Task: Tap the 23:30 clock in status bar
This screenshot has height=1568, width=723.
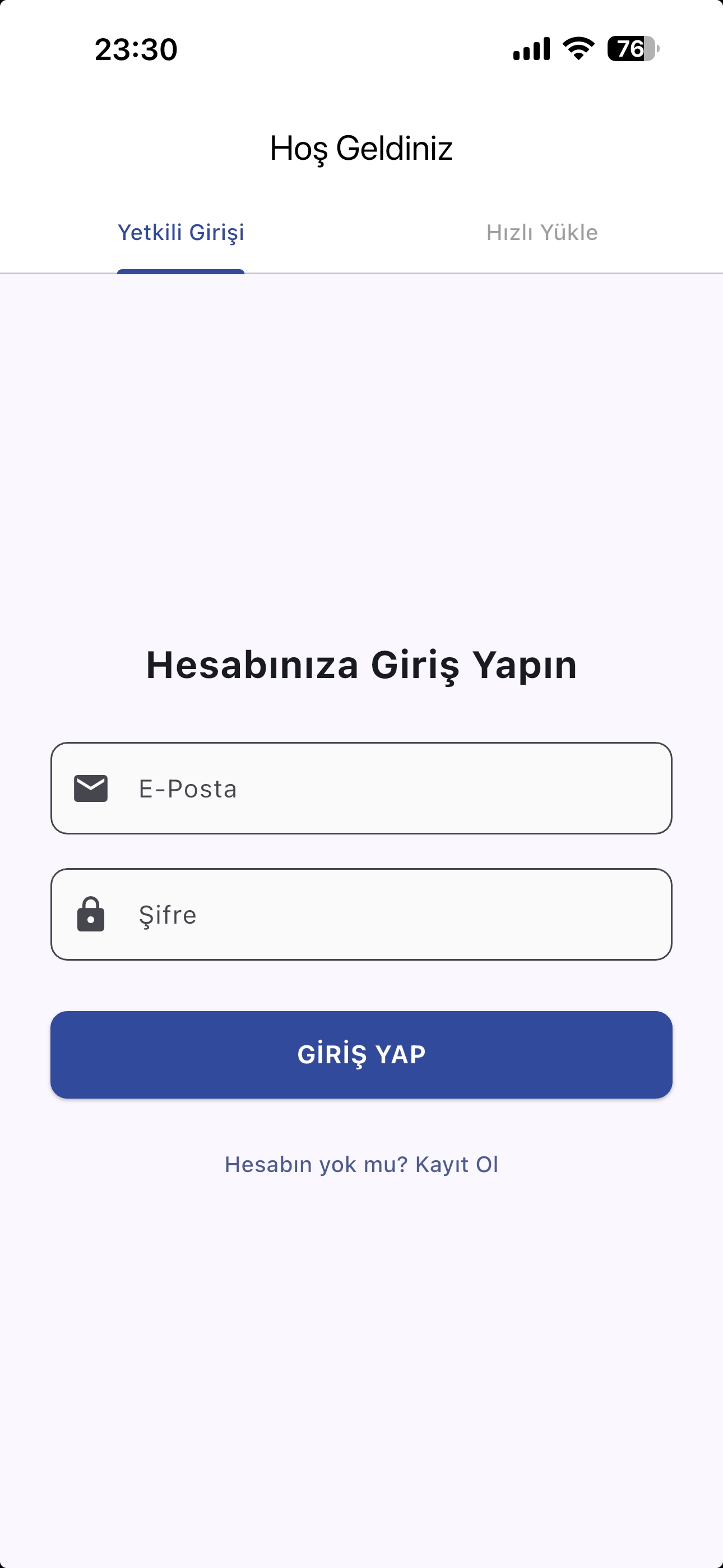Action: [136, 50]
